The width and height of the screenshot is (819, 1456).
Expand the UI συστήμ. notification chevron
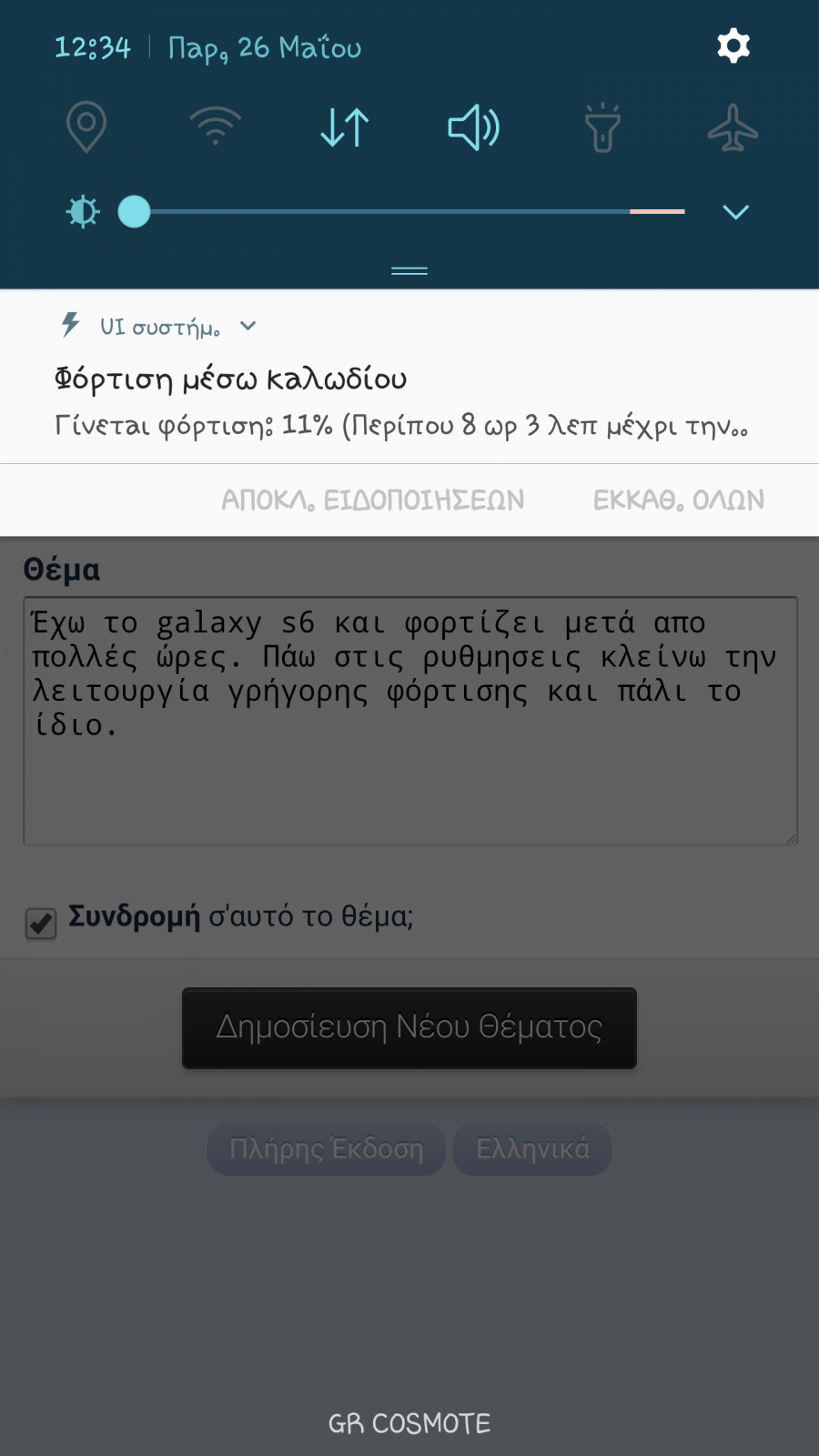(x=248, y=326)
